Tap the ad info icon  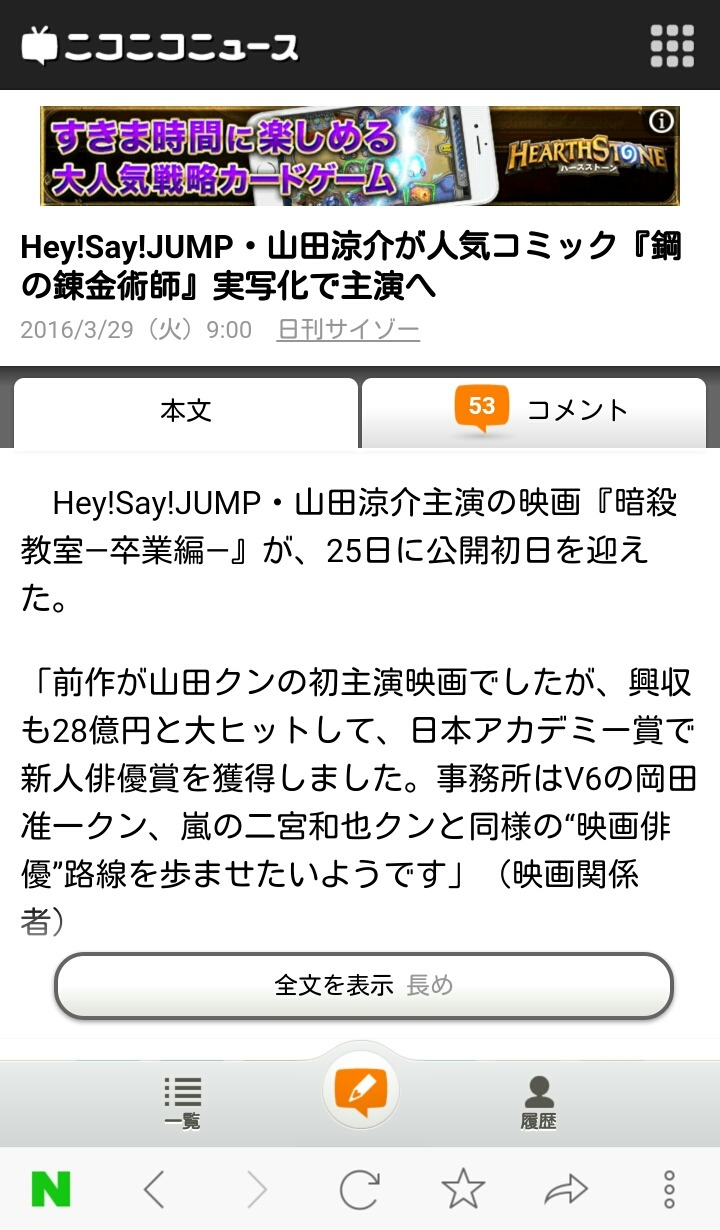tap(661, 122)
